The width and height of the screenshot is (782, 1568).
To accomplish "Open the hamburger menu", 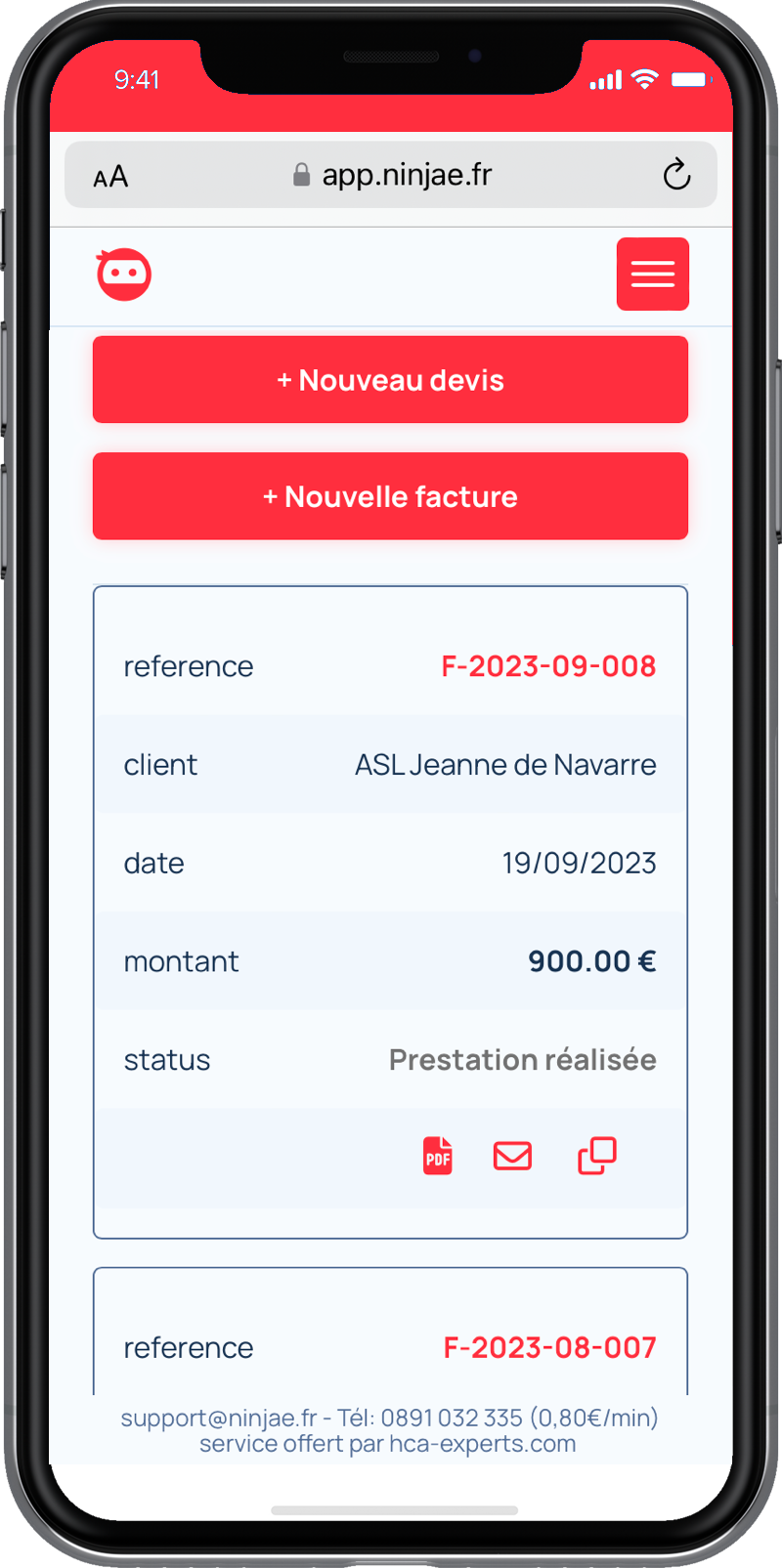I will (x=652, y=274).
